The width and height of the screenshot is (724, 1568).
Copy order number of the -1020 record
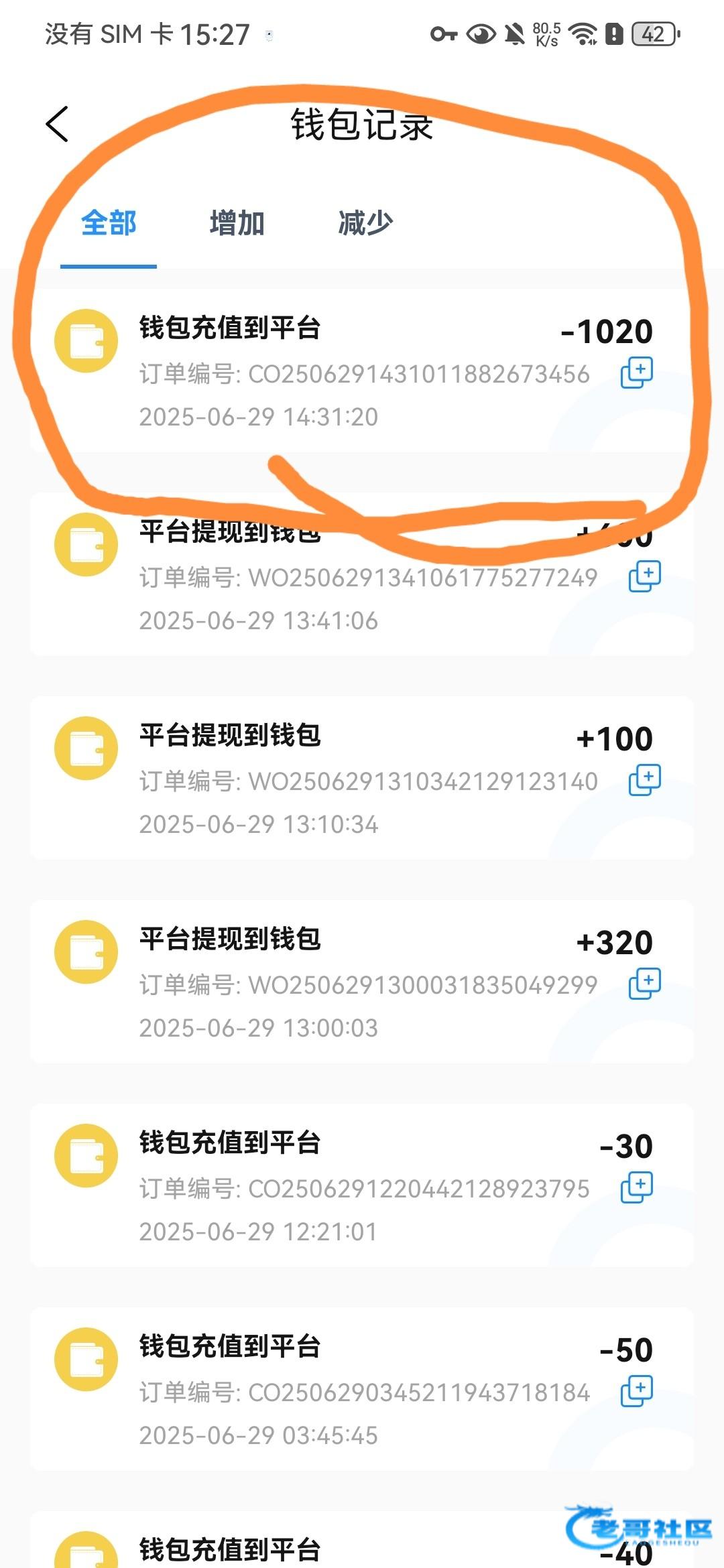[636, 373]
